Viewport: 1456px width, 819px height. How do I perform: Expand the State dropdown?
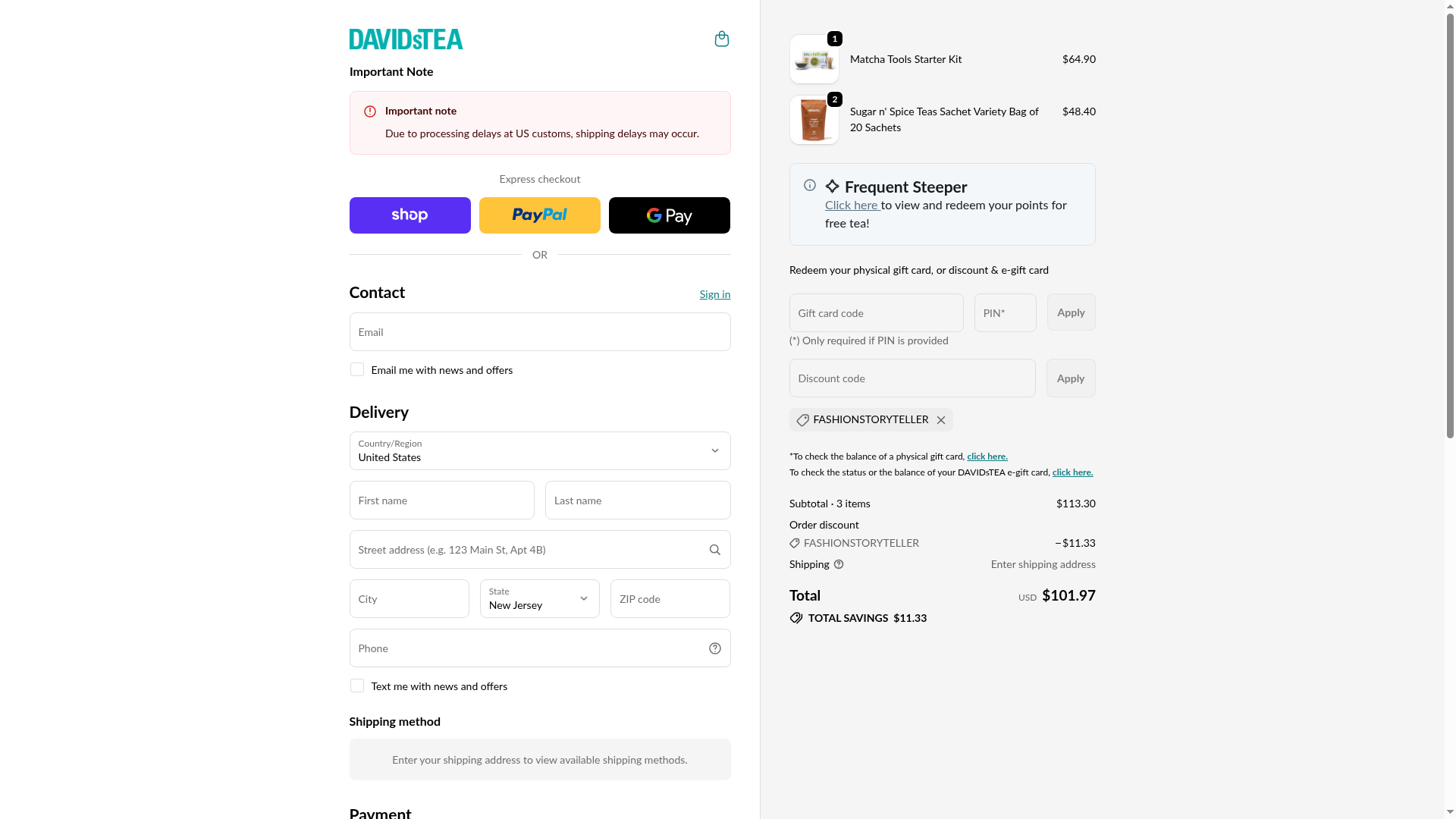tap(539, 599)
